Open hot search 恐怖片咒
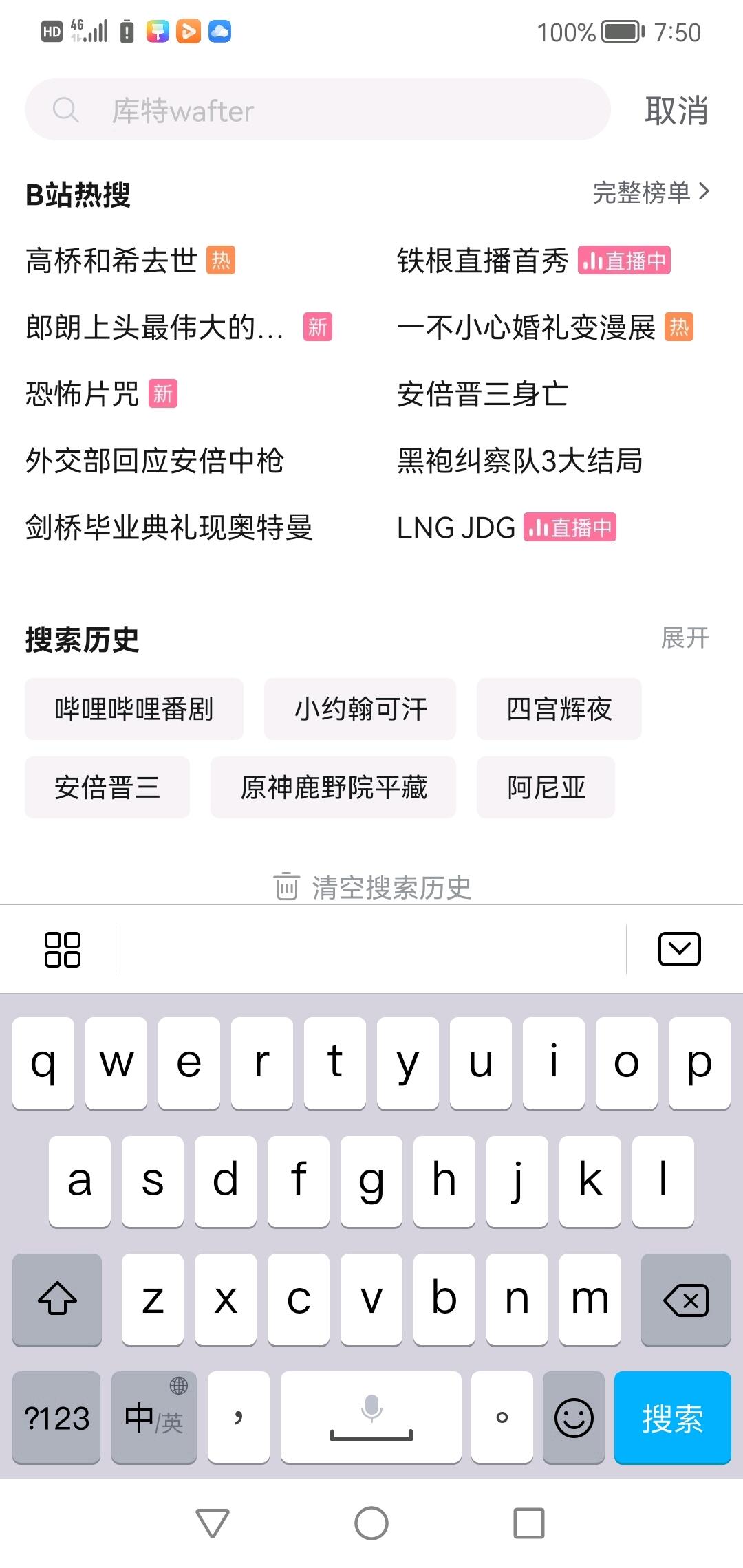743x1568 pixels. [83, 395]
